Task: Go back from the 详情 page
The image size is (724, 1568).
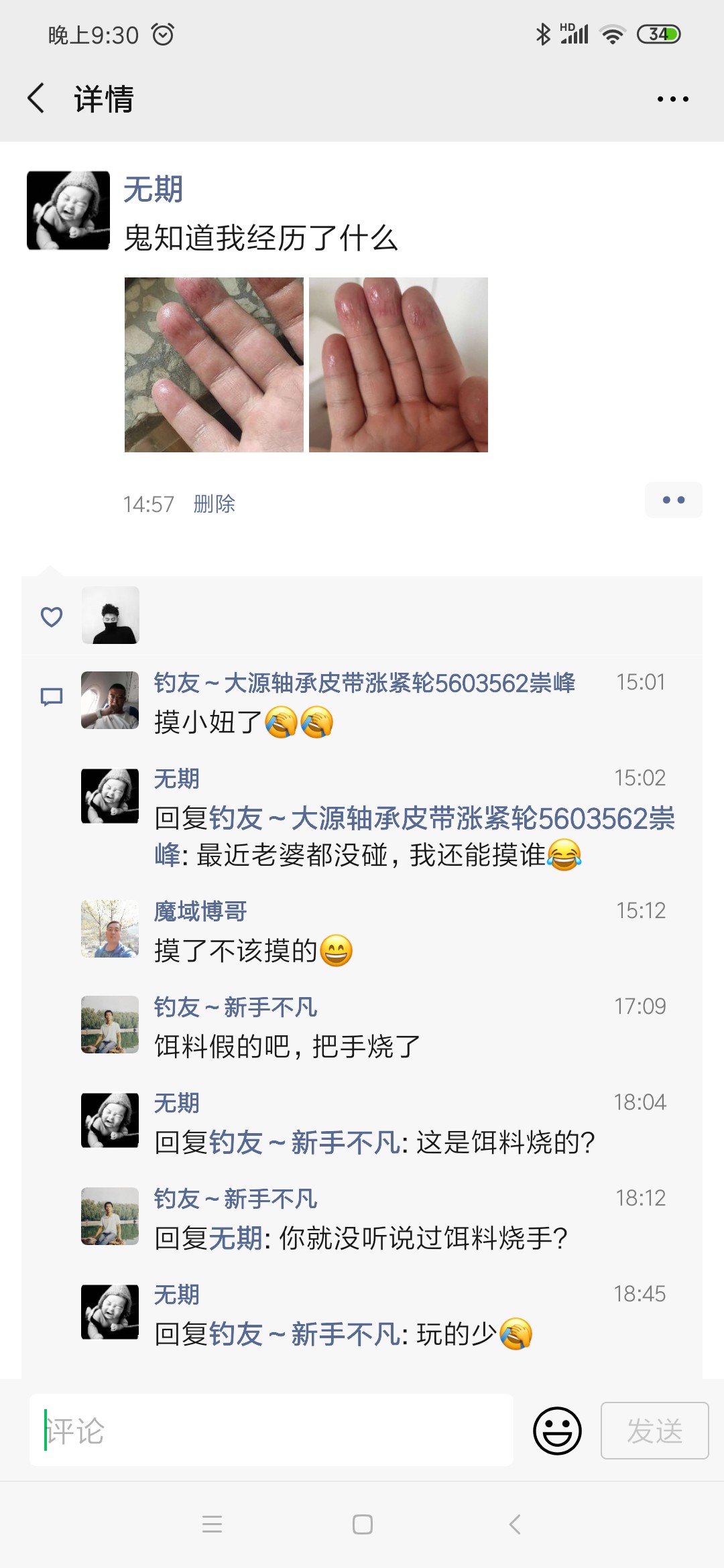Action: tap(37, 99)
